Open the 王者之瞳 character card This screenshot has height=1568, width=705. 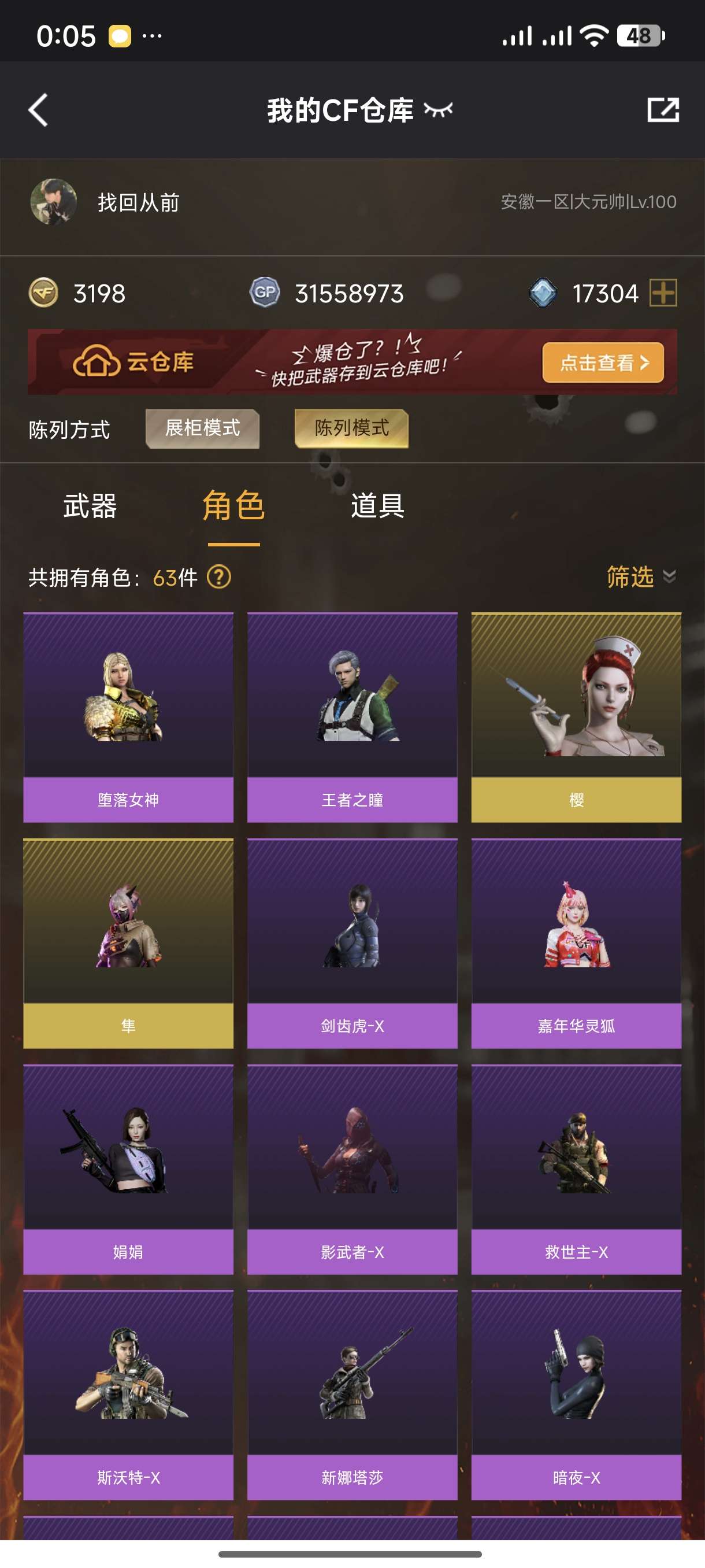[352, 717]
